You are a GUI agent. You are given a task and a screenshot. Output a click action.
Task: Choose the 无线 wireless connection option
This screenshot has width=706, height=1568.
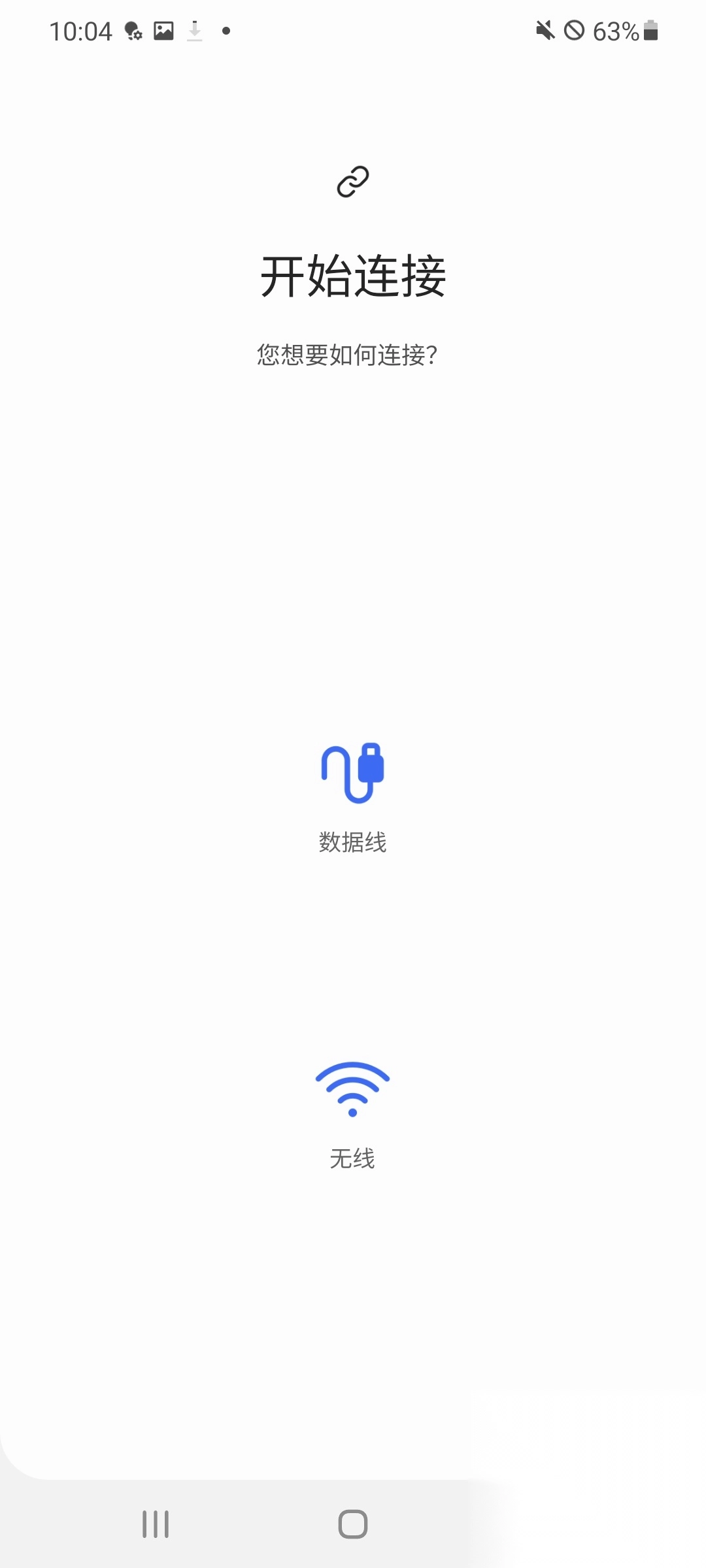click(x=352, y=1113)
